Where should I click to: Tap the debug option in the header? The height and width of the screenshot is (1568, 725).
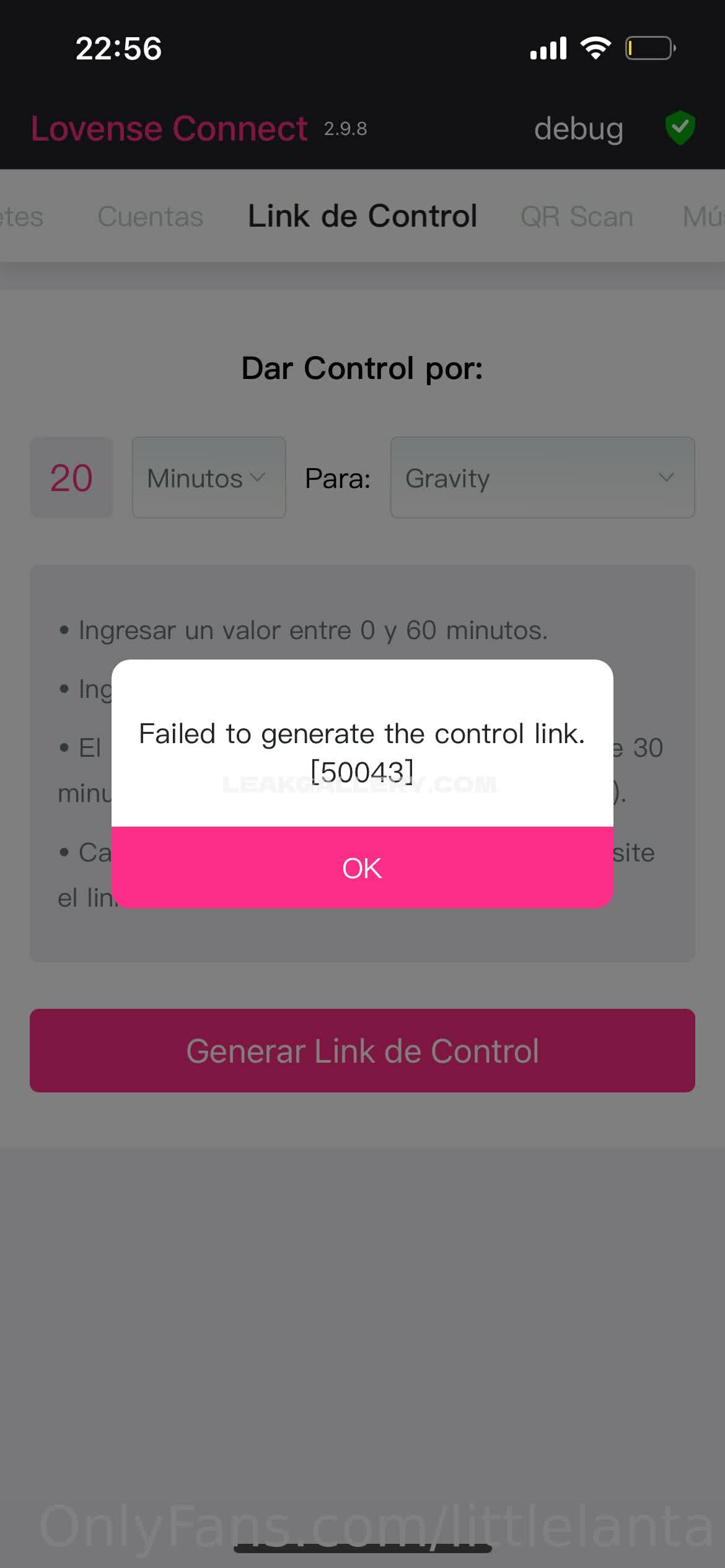(x=578, y=129)
